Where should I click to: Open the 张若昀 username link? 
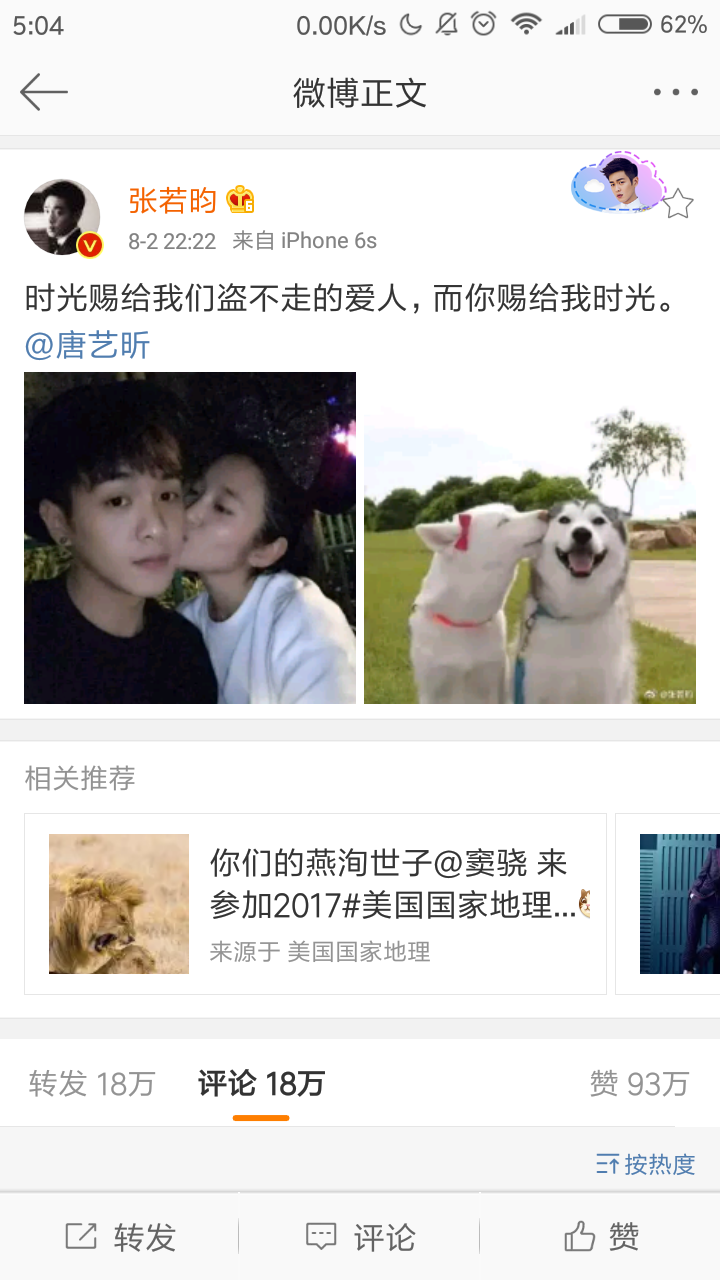pyautogui.click(x=172, y=201)
